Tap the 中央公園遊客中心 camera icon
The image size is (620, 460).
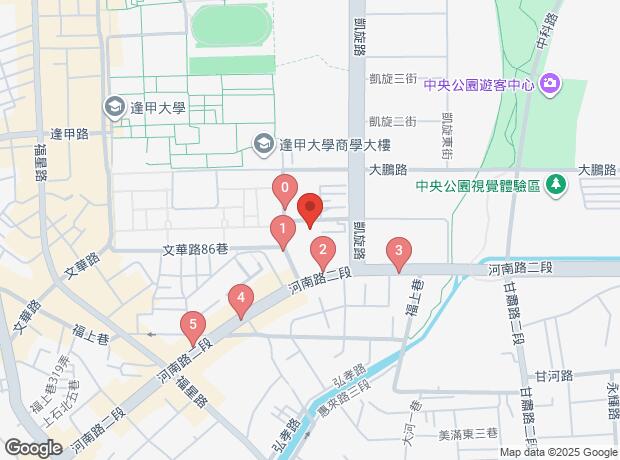pos(548,84)
